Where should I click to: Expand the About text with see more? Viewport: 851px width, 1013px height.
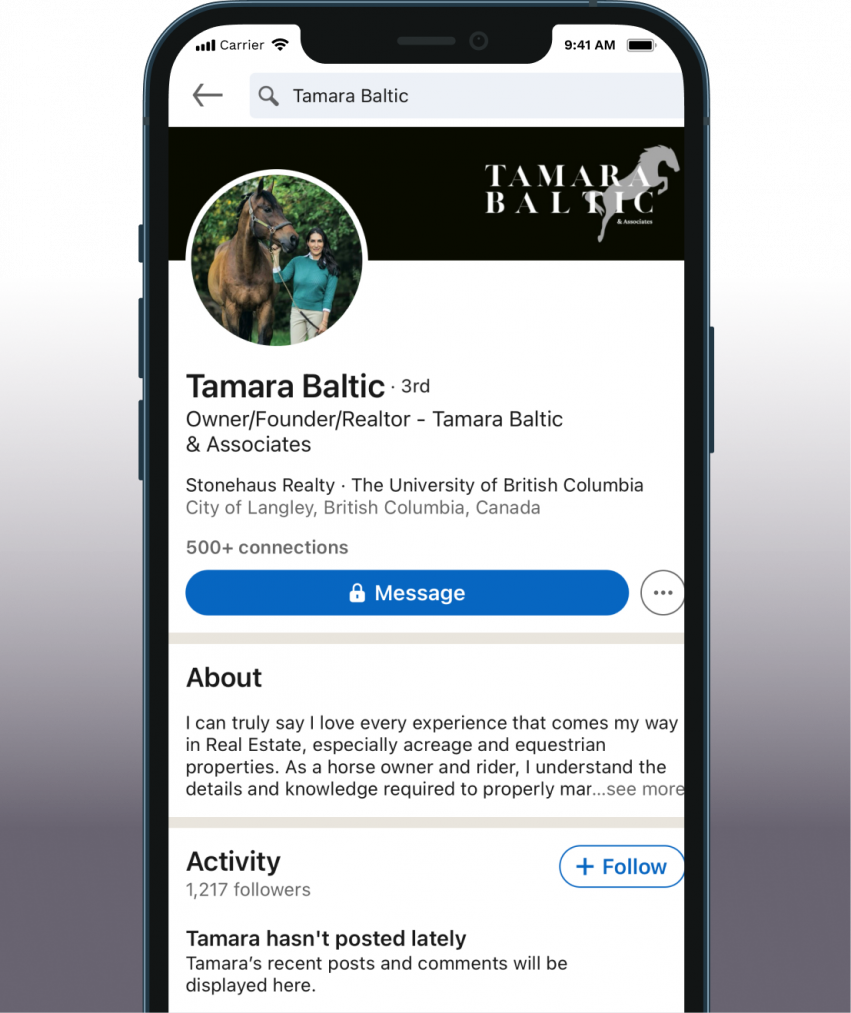(644, 789)
